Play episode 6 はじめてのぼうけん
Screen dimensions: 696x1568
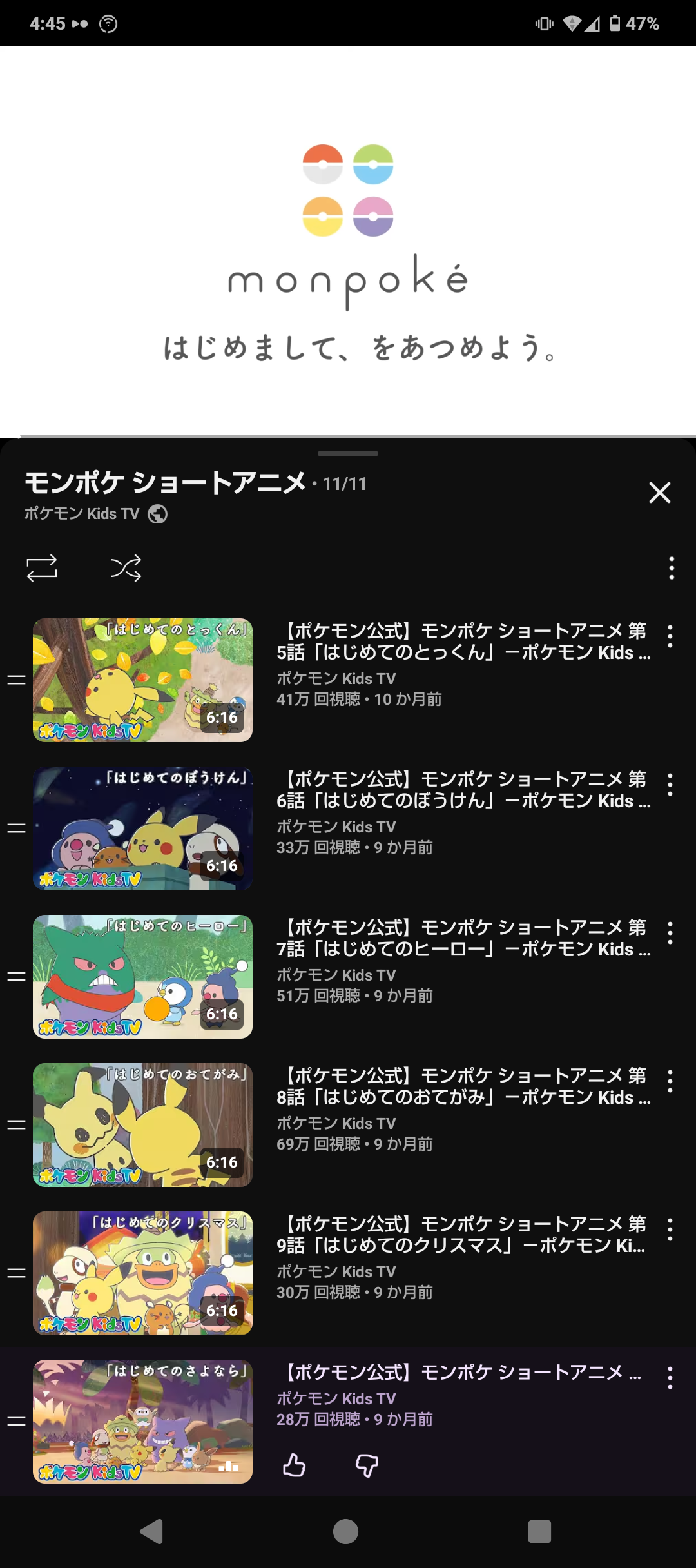[142, 828]
